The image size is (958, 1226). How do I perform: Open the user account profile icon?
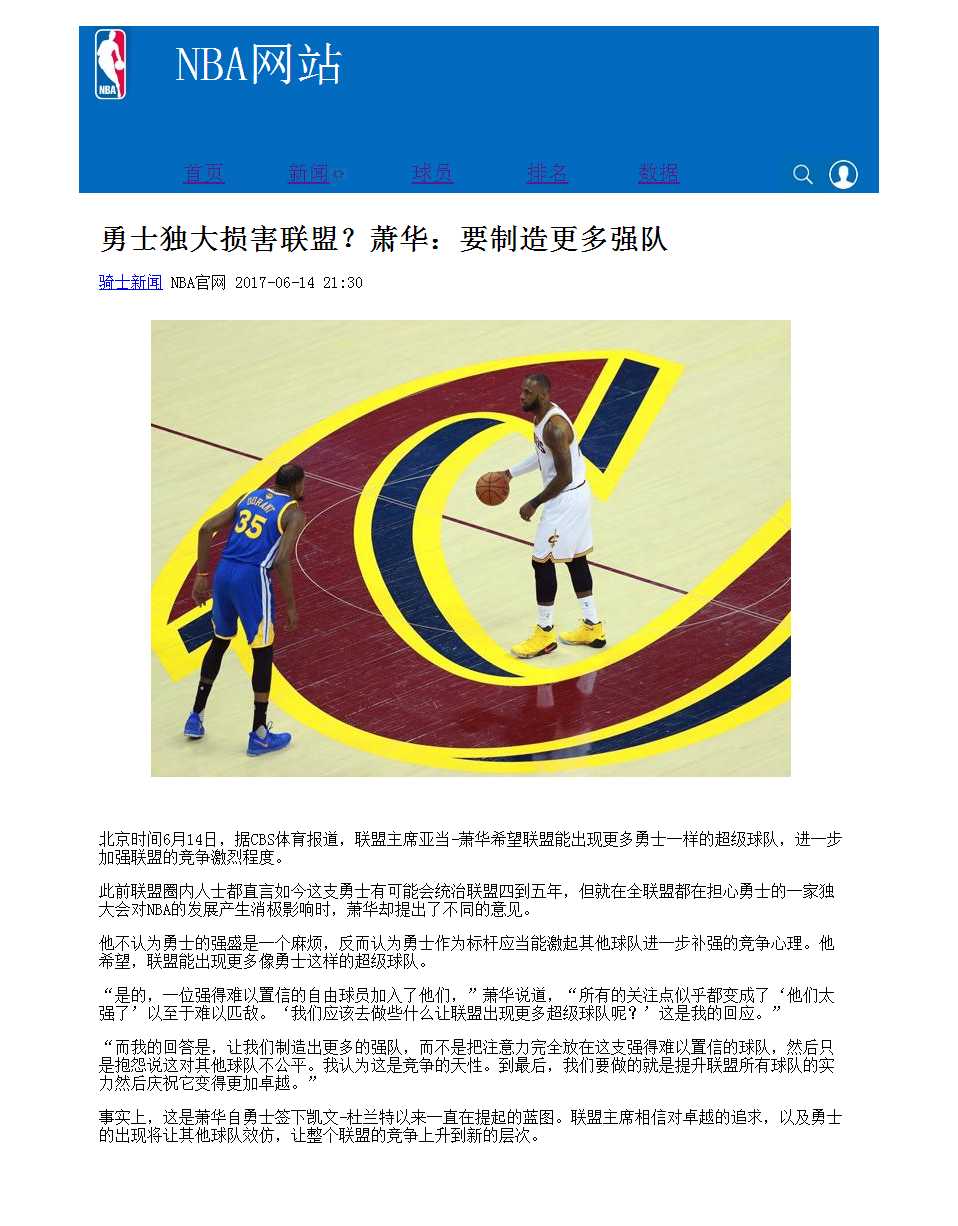(x=843, y=174)
